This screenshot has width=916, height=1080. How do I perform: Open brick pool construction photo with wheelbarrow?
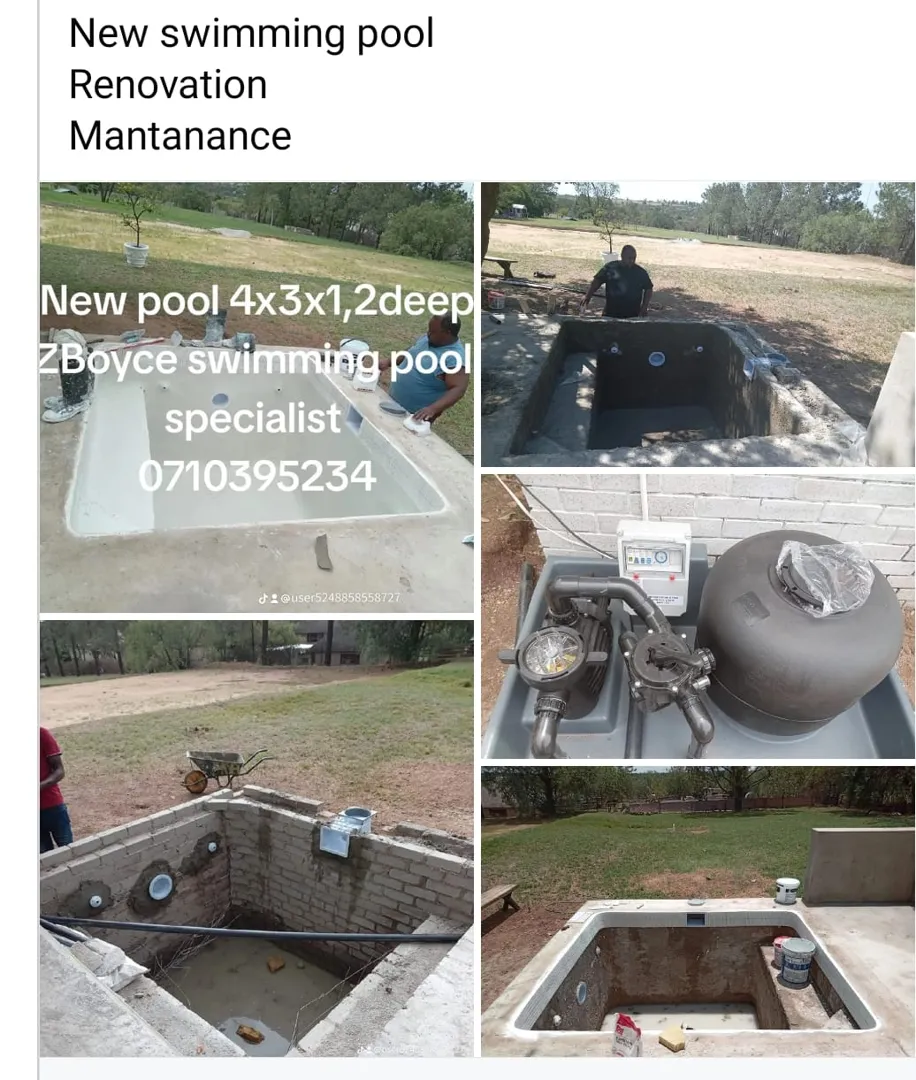pyautogui.click(x=256, y=838)
